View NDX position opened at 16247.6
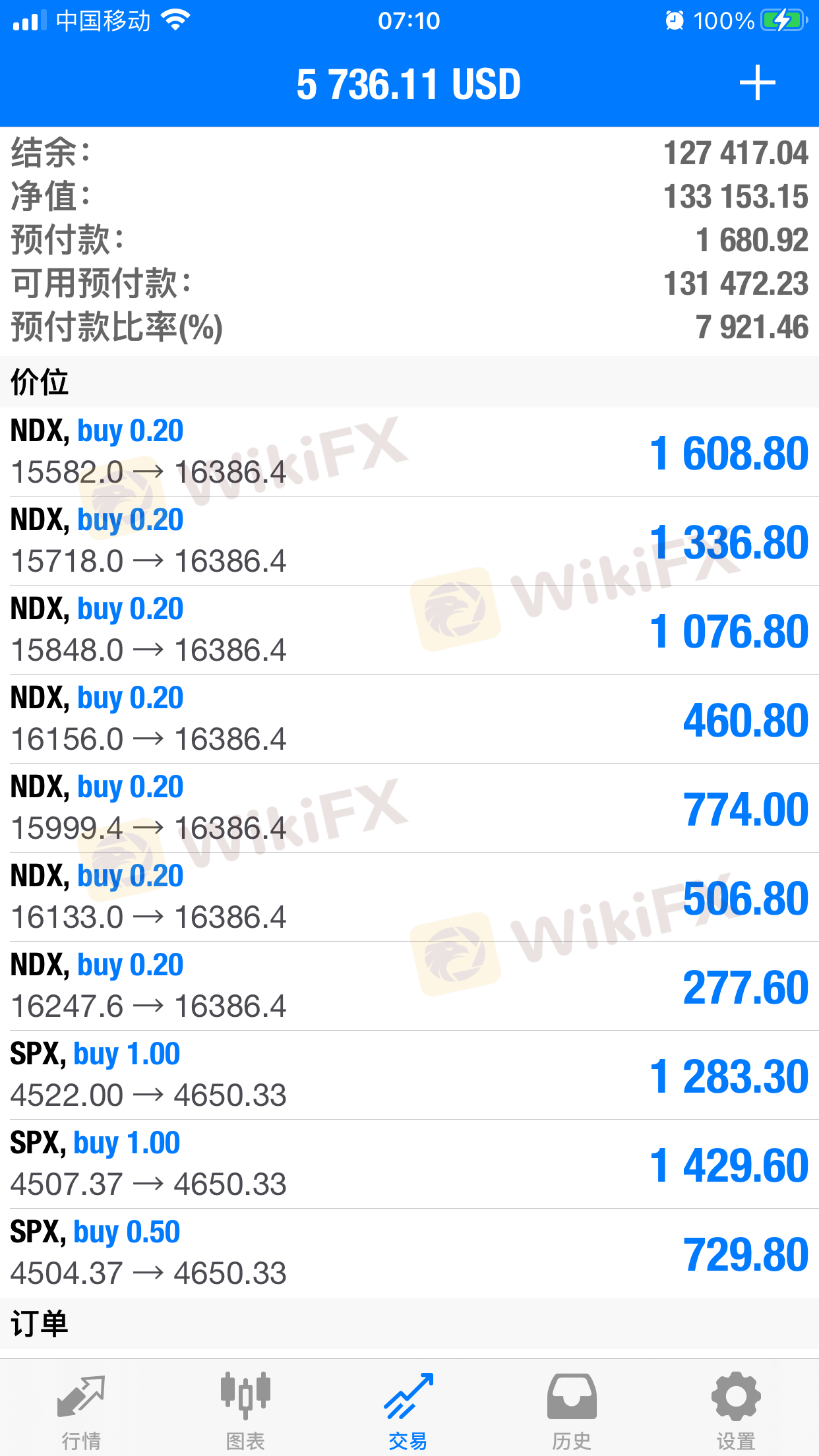Screen dimensions: 819x1456 (x=409, y=986)
